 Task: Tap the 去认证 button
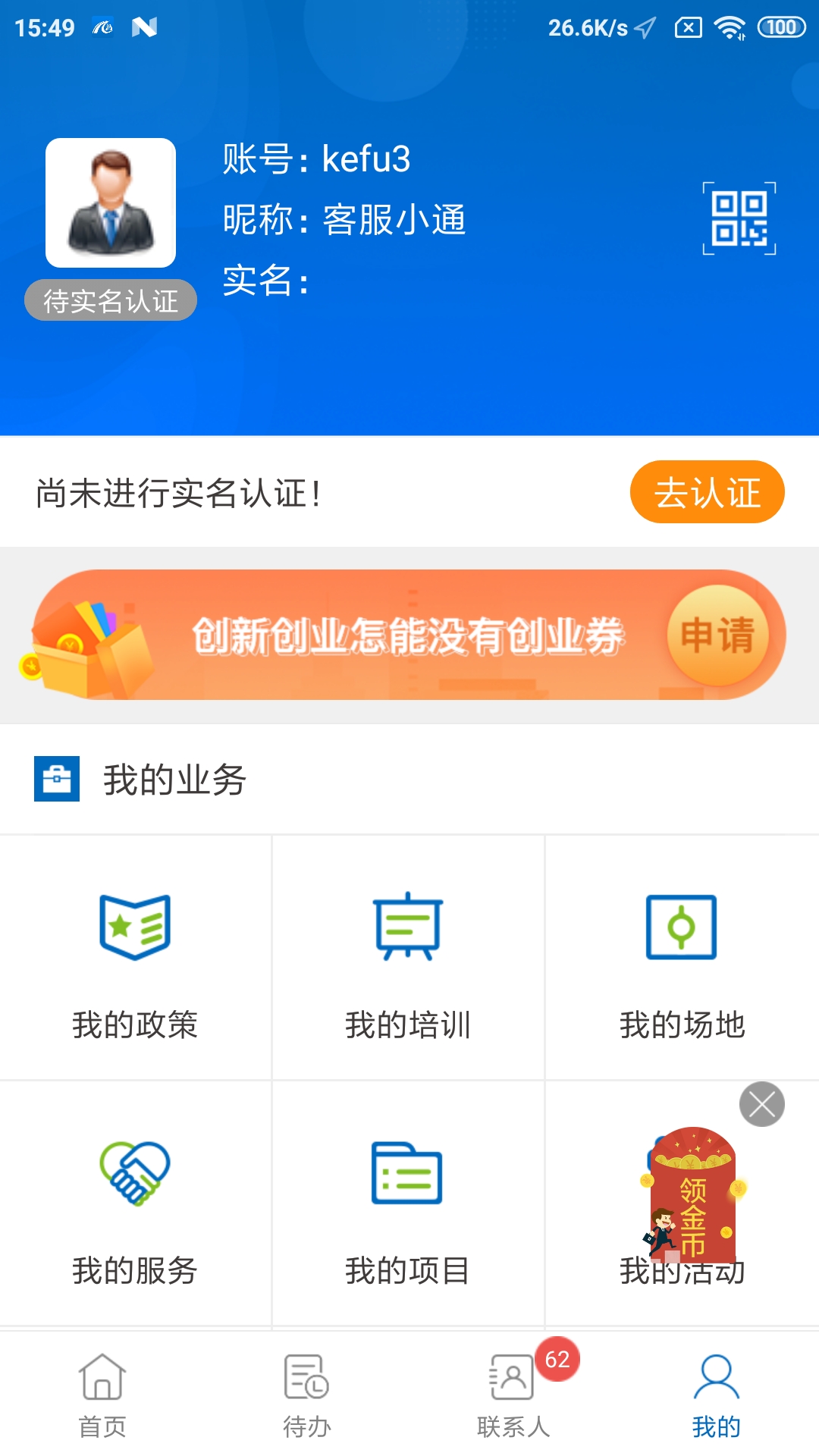click(x=707, y=492)
